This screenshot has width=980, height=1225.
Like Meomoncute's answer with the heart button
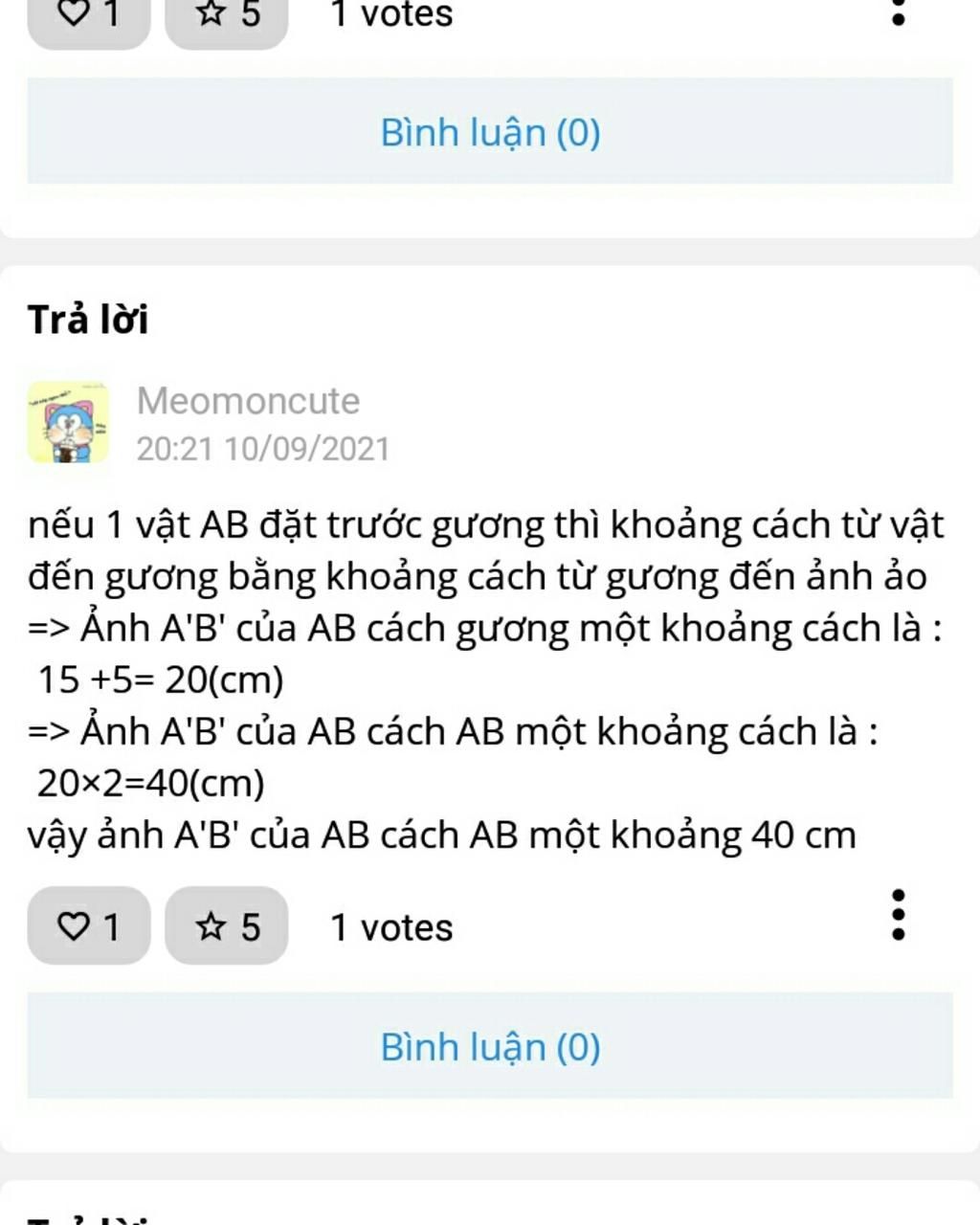(88, 925)
